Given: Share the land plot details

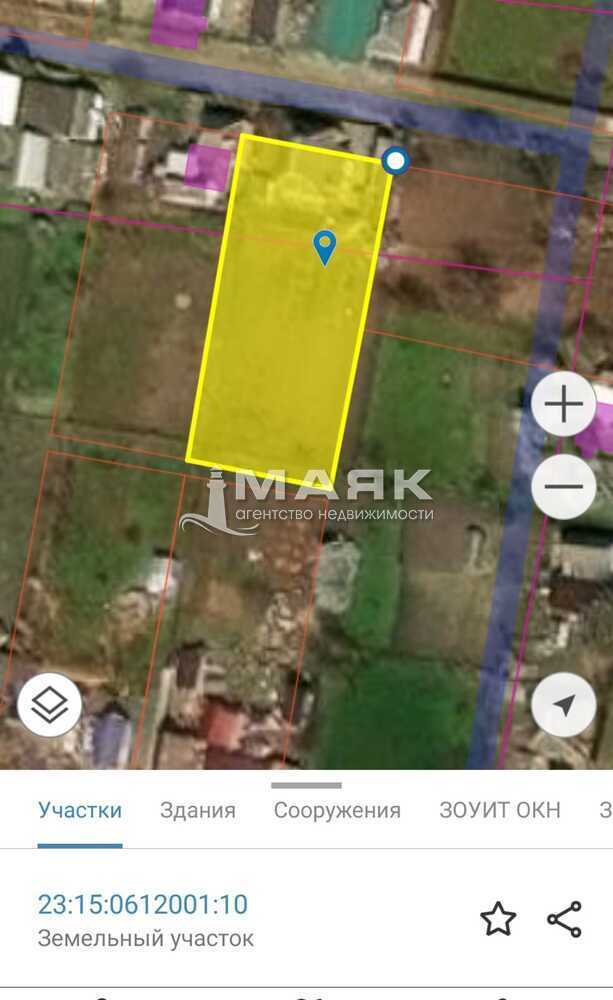Looking at the screenshot, I should (x=564, y=919).
